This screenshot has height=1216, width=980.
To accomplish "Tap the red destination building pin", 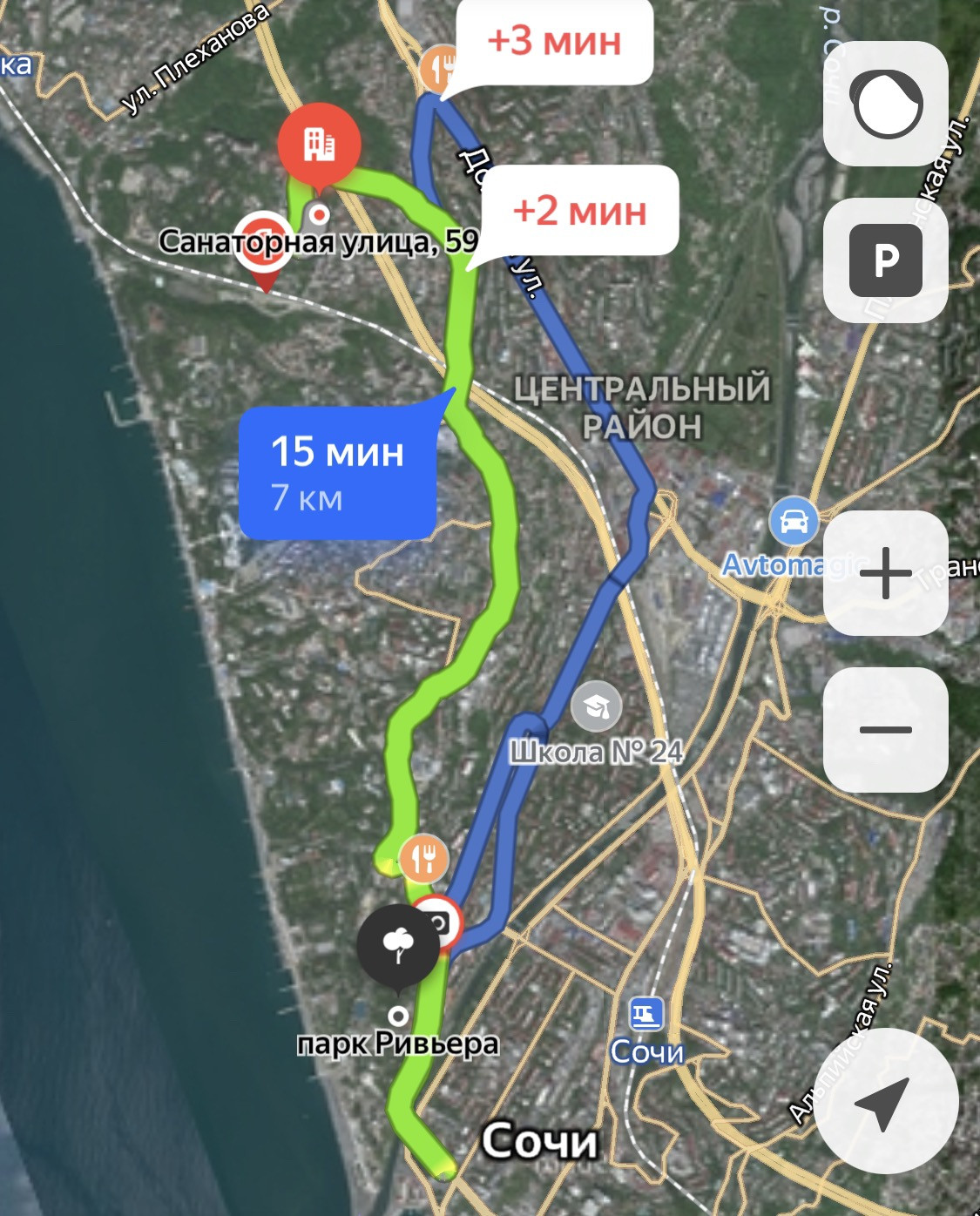I will click(x=319, y=143).
